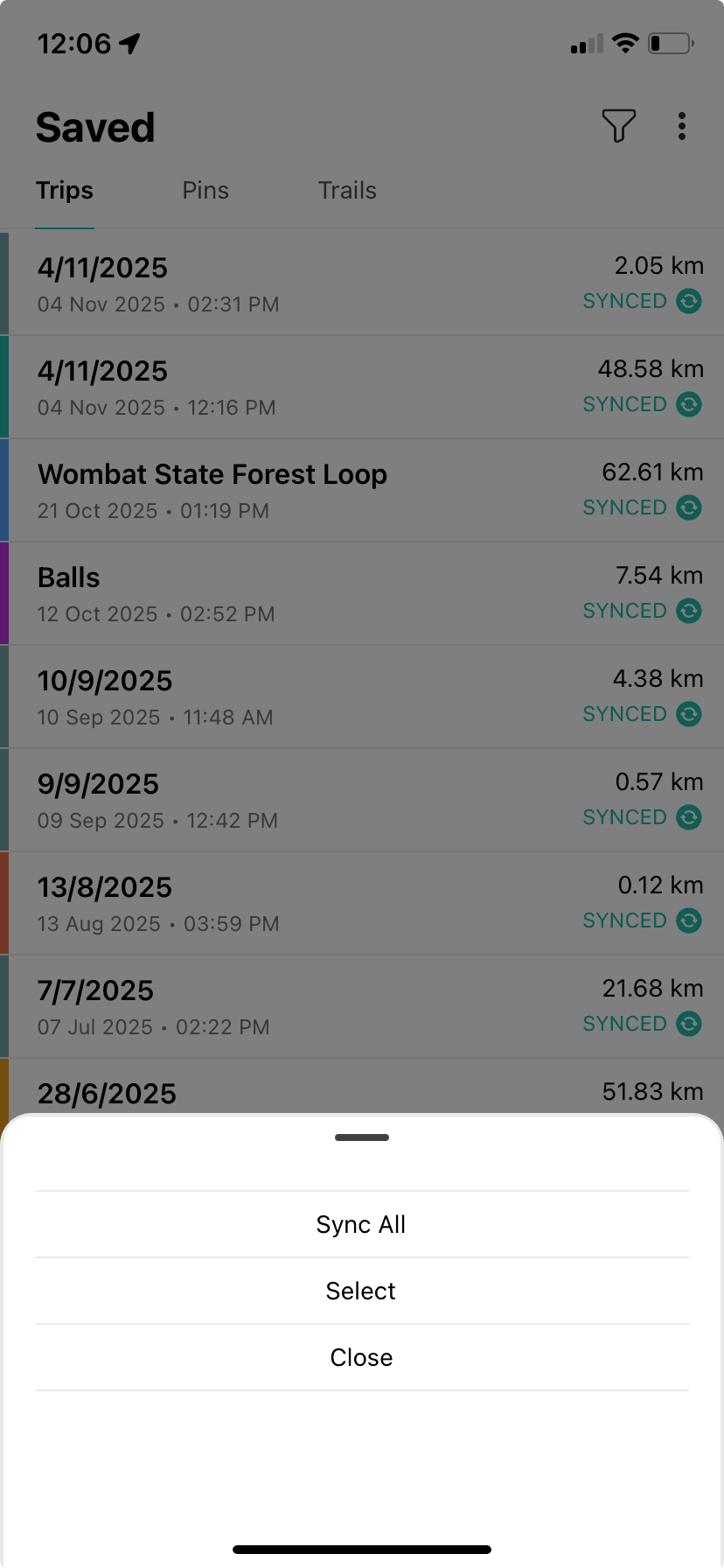Tap the purple color strip beside the Balls trip
724x1568 pixels.
(x=3, y=593)
